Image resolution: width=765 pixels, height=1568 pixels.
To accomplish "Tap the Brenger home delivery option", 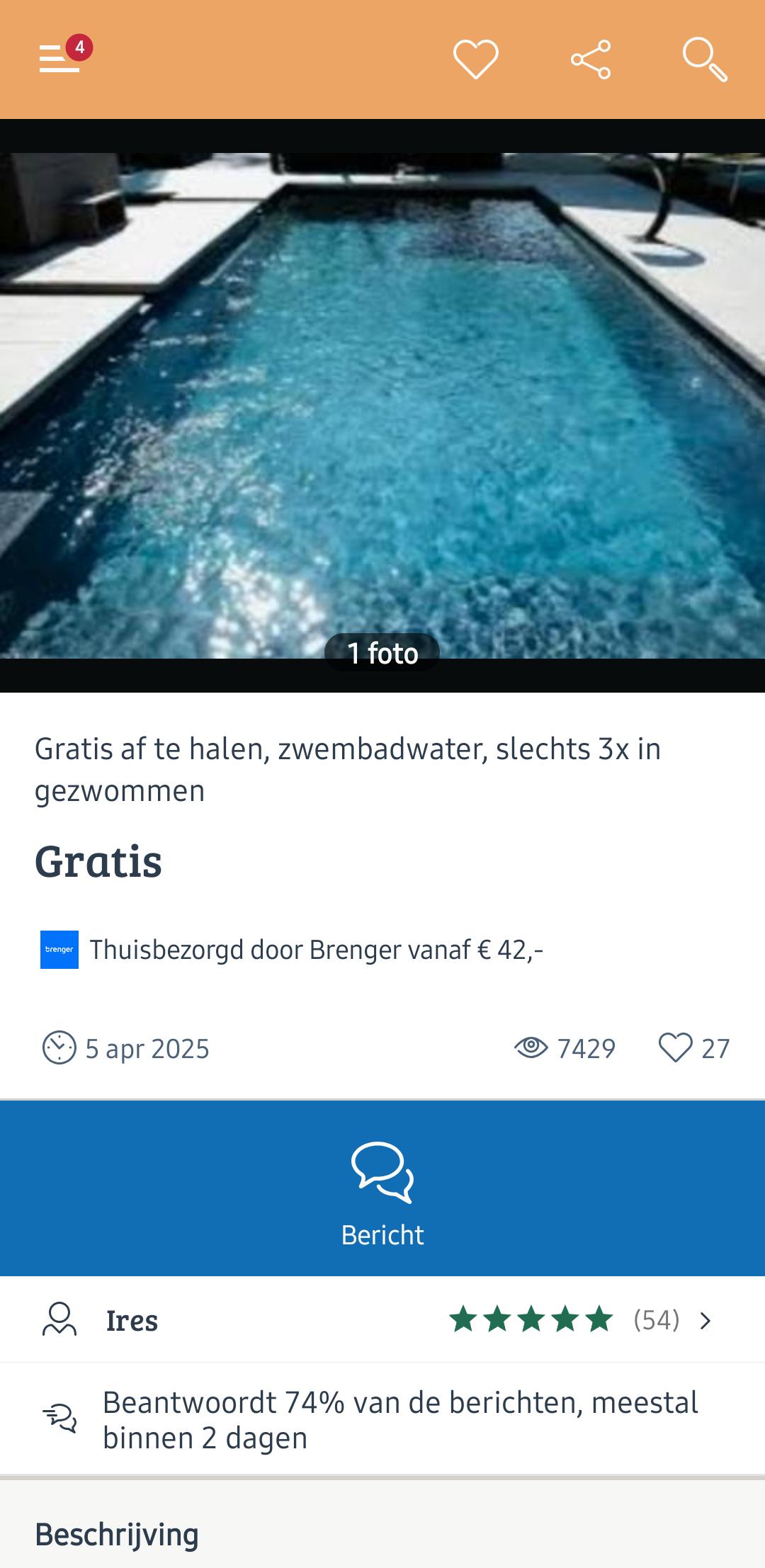I will 292,950.
